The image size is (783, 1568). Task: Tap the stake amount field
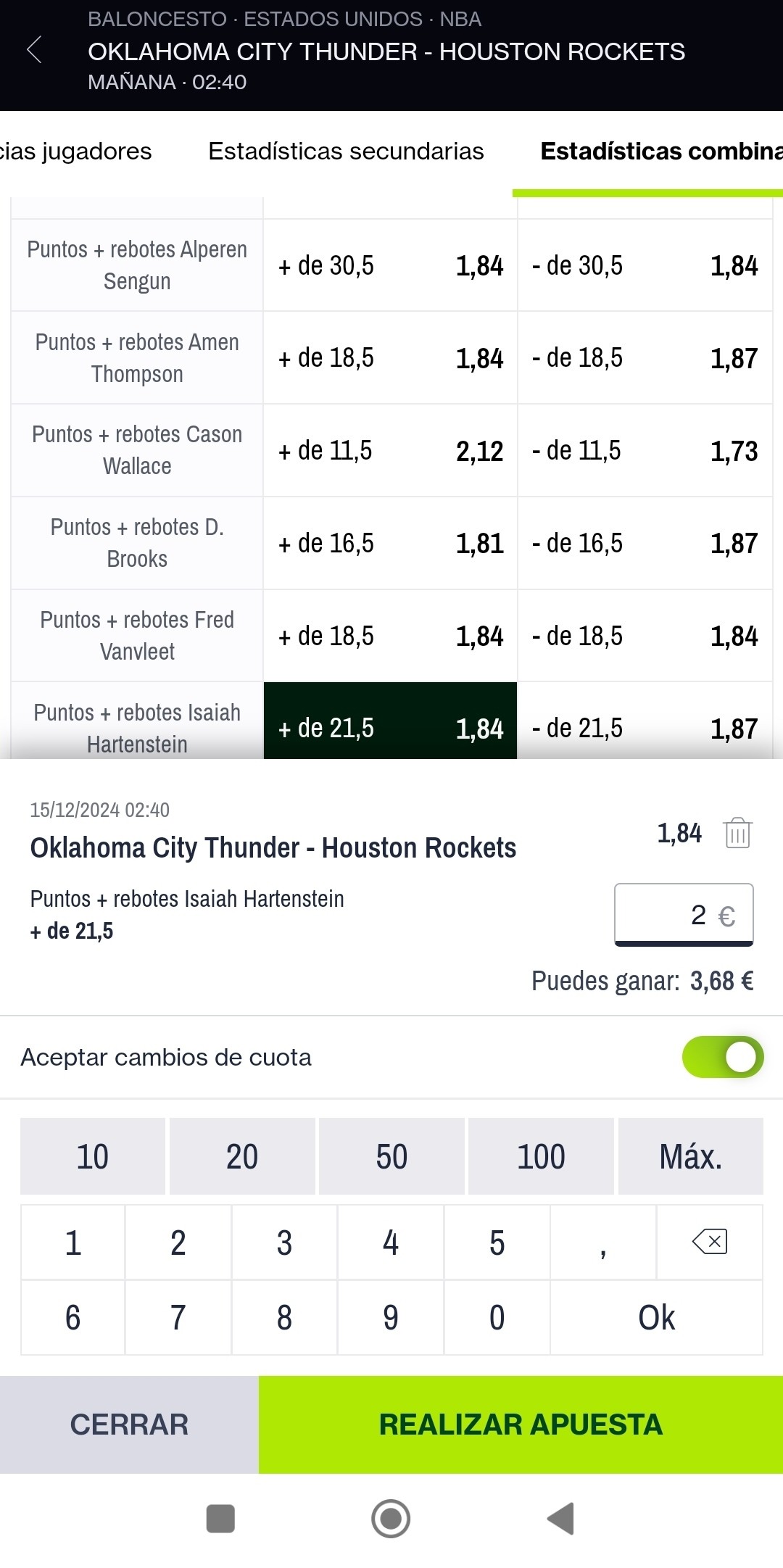point(684,915)
